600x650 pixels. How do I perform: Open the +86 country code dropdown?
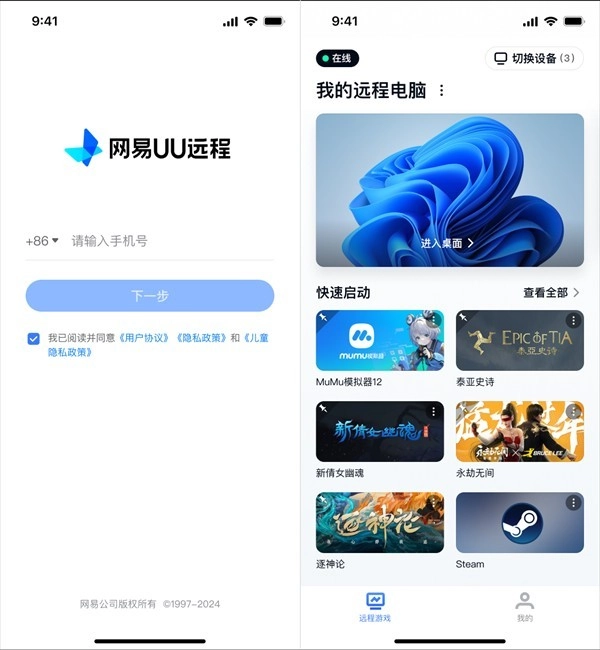click(42, 241)
